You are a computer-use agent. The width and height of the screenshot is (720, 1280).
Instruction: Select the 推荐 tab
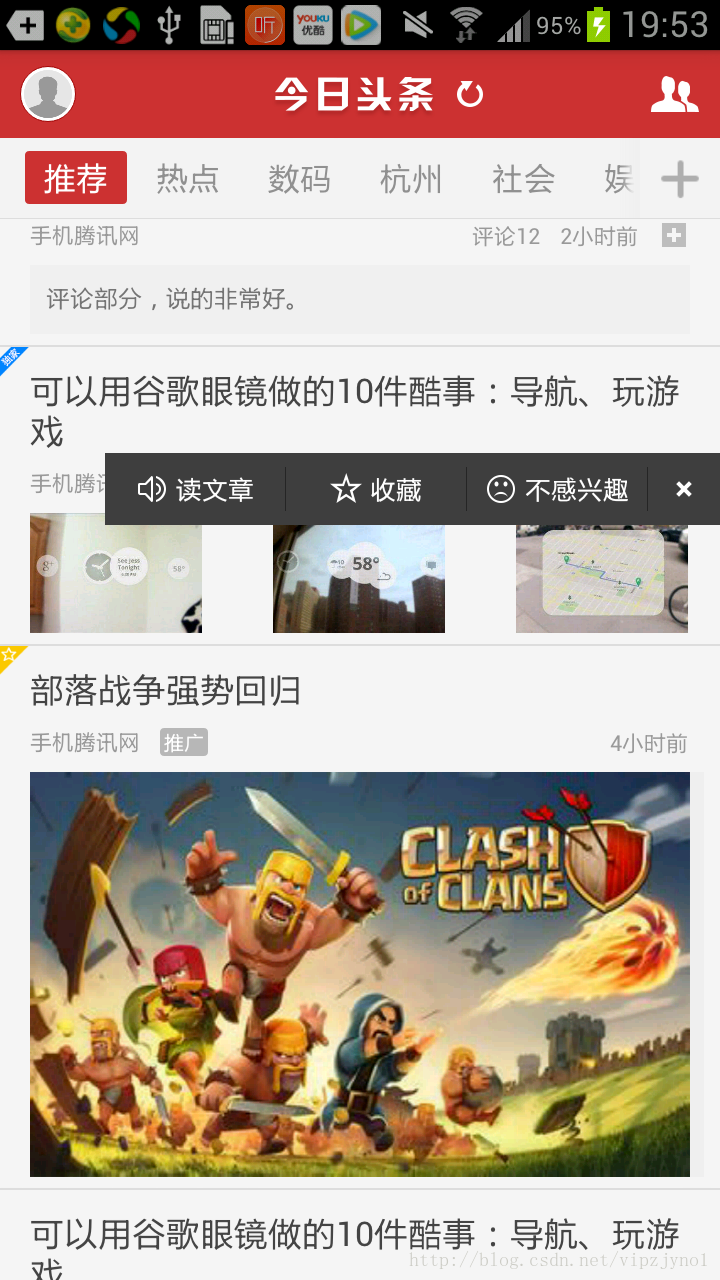76,178
